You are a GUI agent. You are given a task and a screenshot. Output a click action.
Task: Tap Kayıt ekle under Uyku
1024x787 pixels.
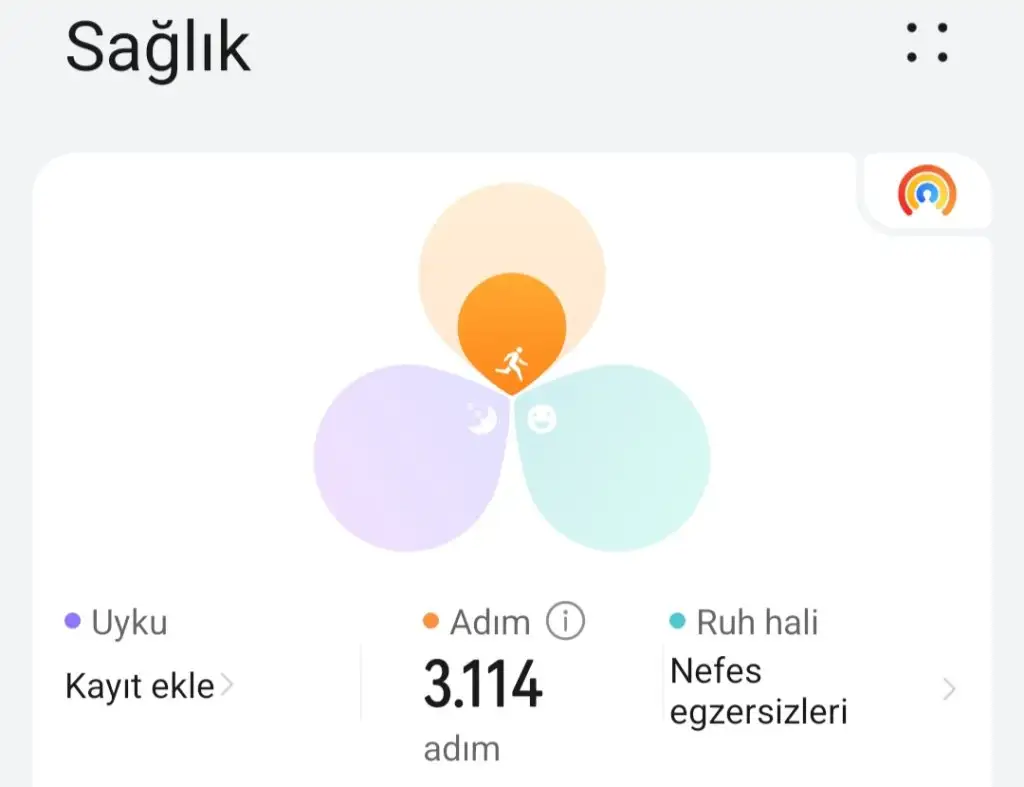coord(148,687)
